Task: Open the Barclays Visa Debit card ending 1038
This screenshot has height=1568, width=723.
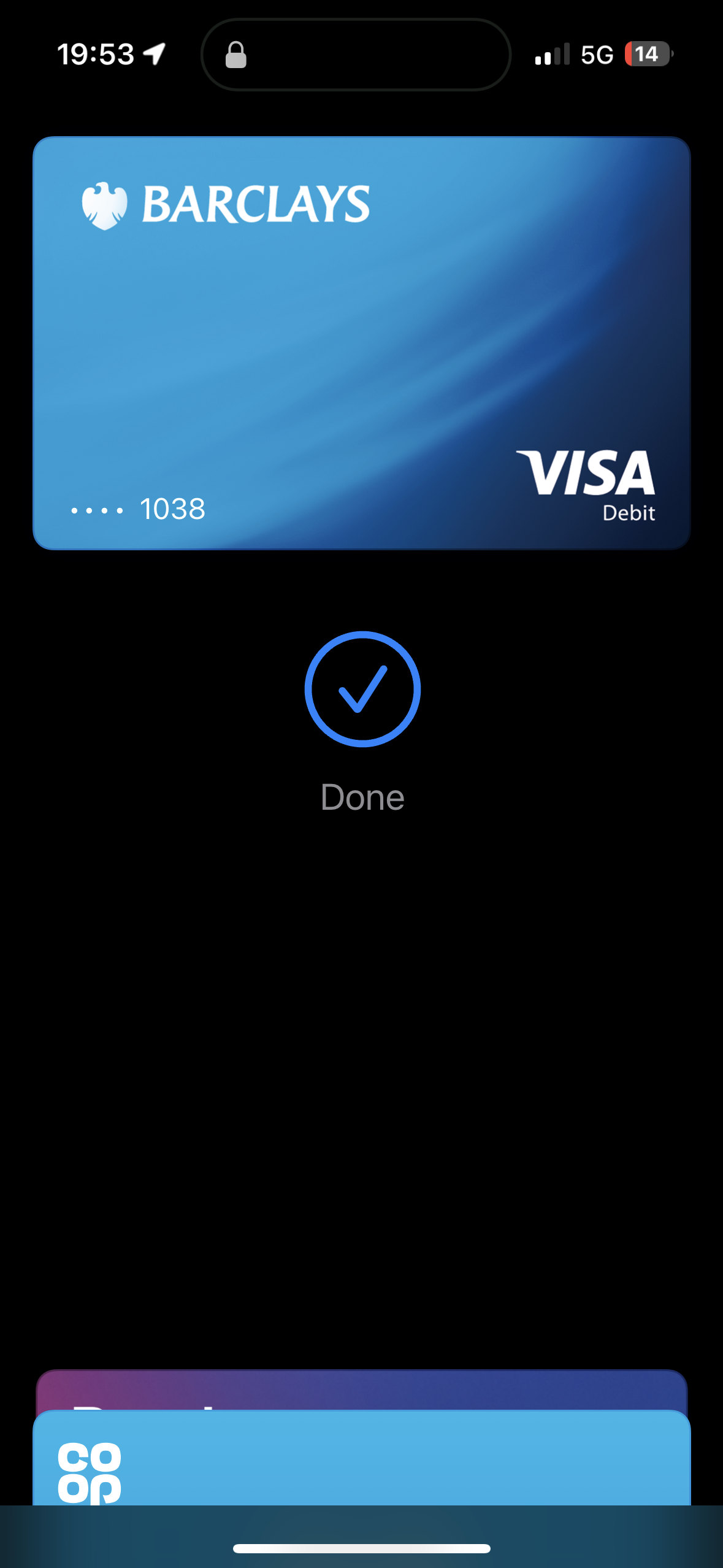Action: 361,342
